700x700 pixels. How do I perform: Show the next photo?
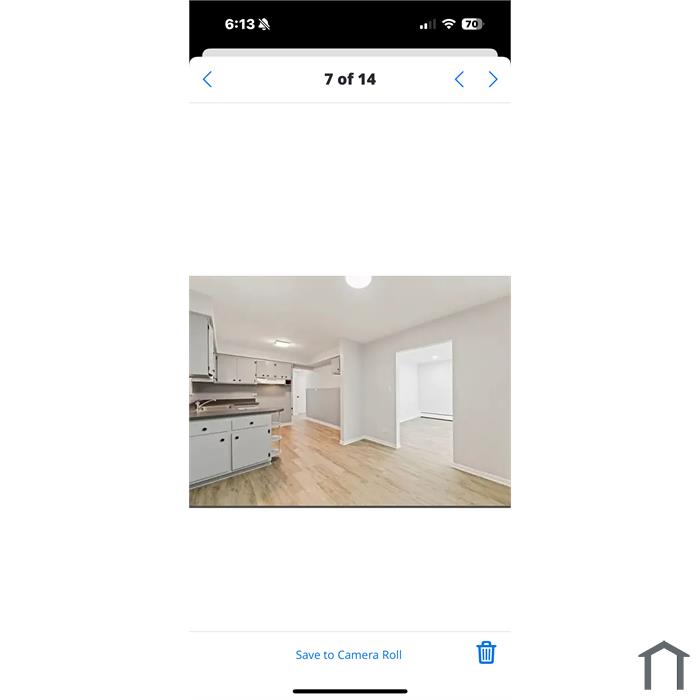pyautogui.click(x=493, y=79)
